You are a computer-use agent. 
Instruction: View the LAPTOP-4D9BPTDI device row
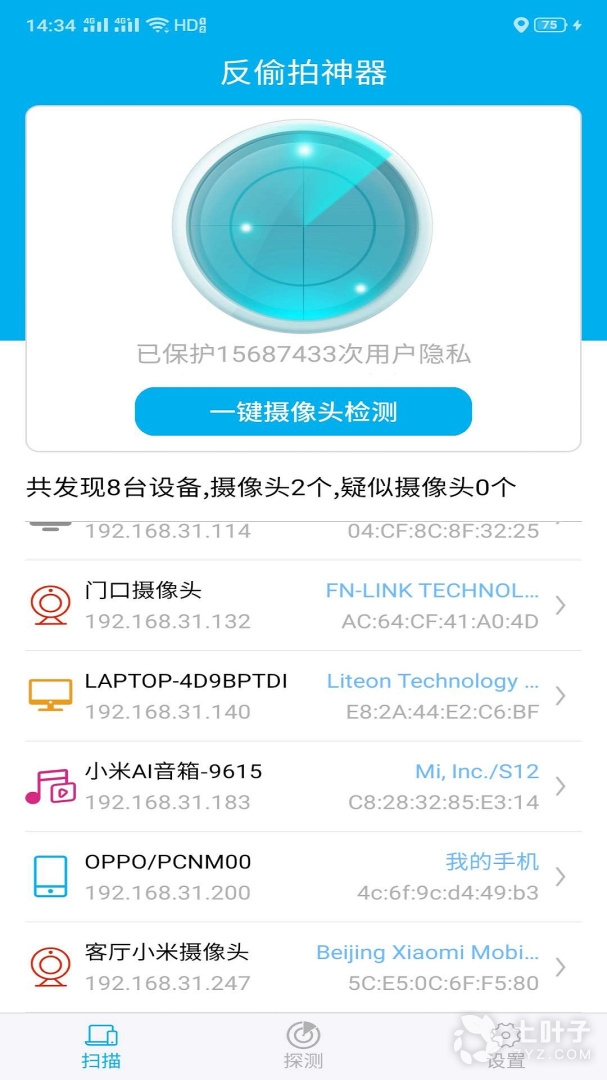[x=303, y=696]
